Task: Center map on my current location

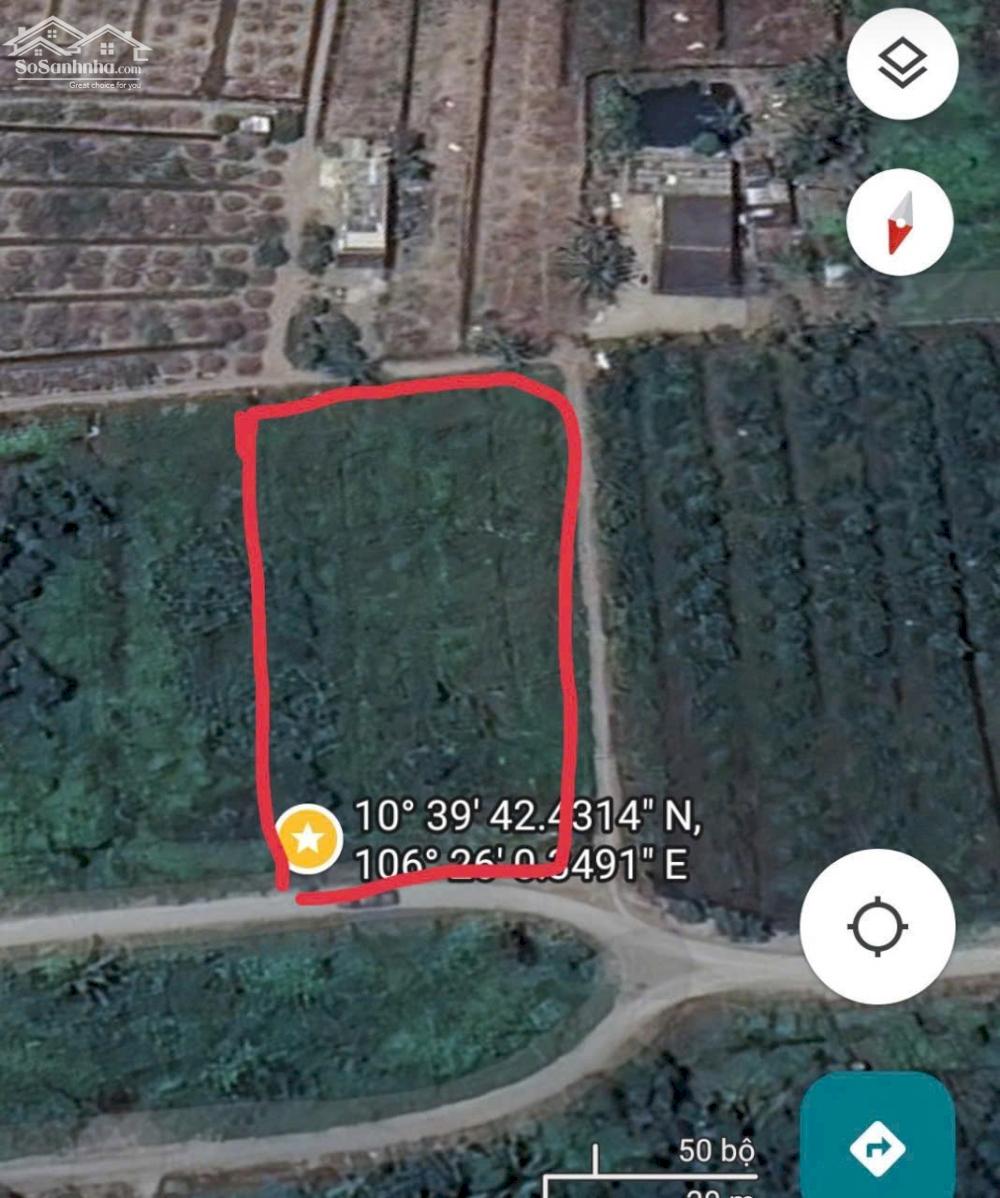Action: (x=877, y=927)
